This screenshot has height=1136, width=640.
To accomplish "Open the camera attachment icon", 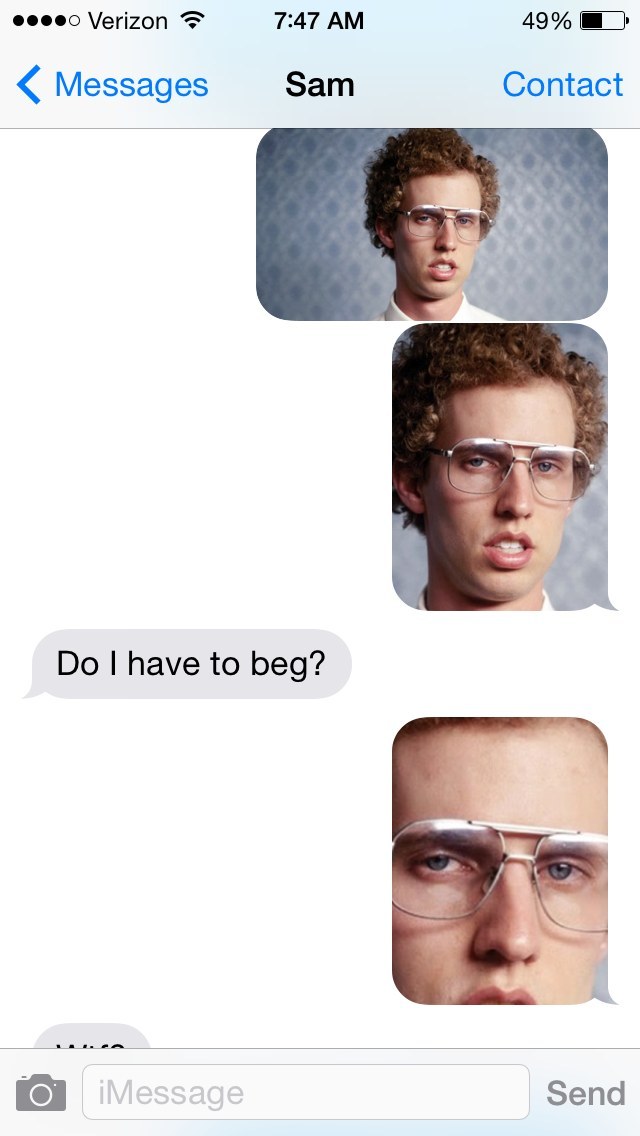I will (x=41, y=1093).
